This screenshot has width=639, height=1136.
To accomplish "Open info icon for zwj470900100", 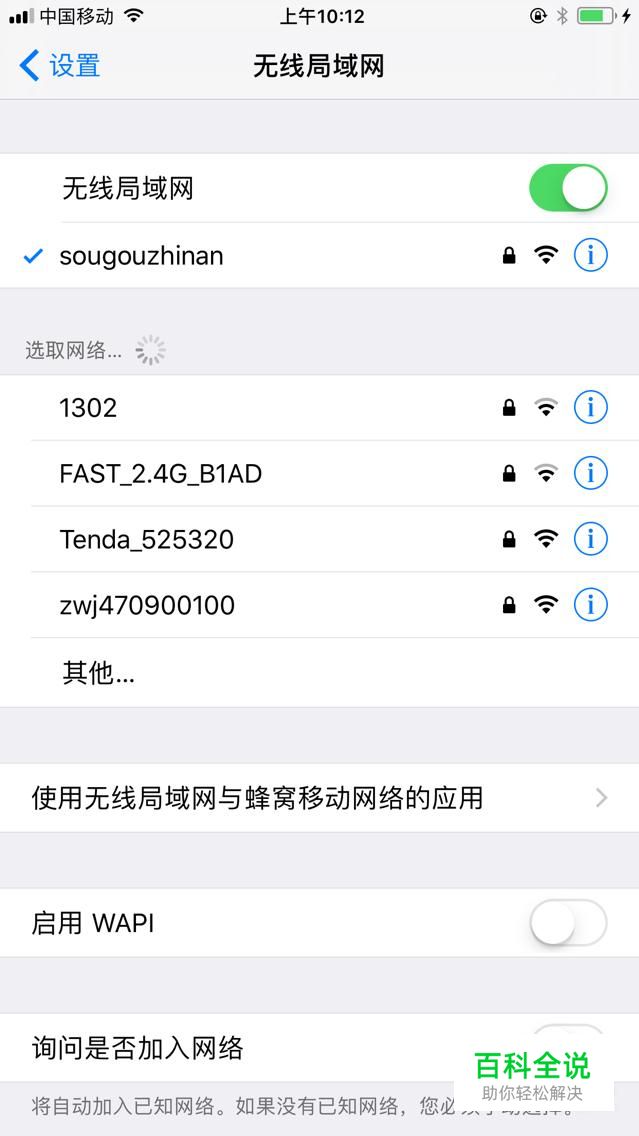I will pyautogui.click(x=590, y=605).
